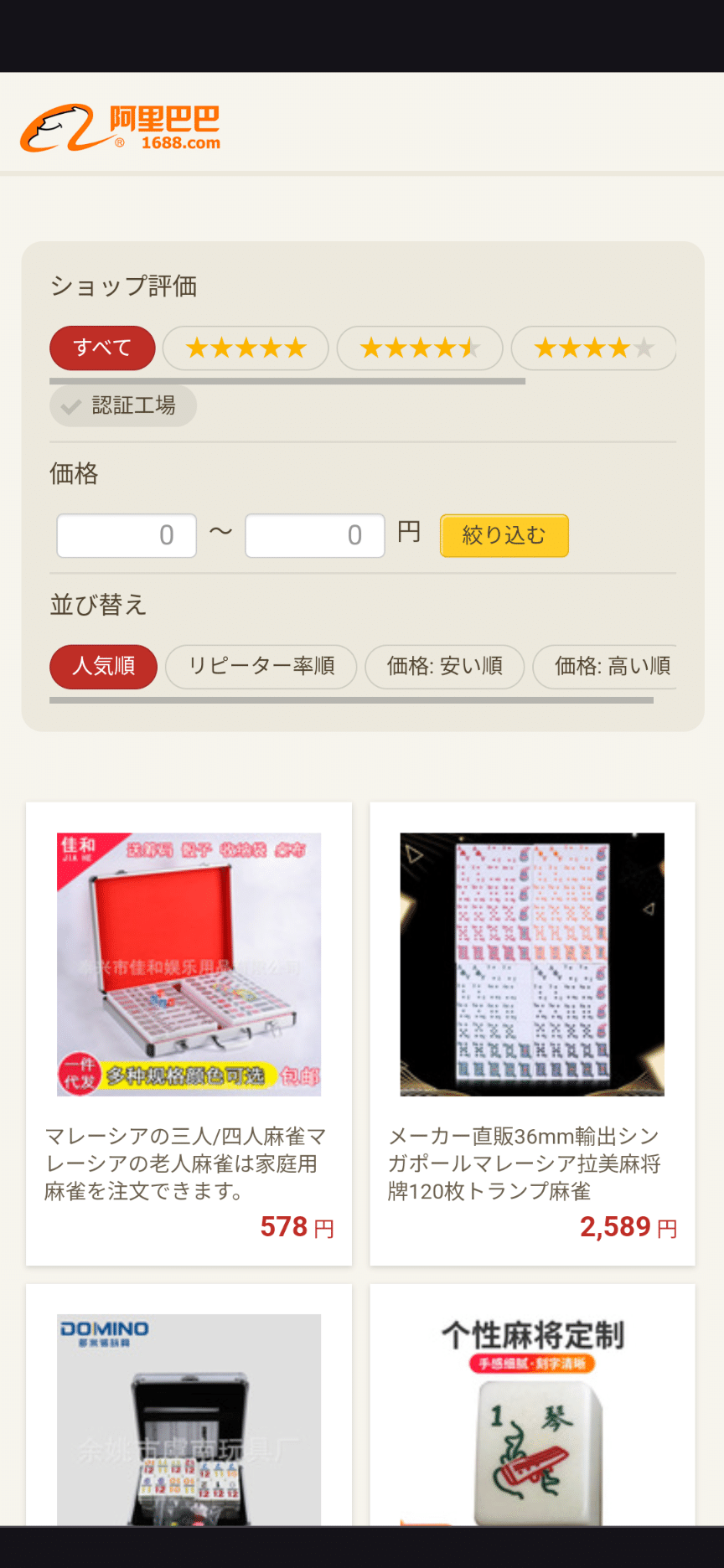
Task: Sort by 価格: 高い順
Action: point(612,667)
